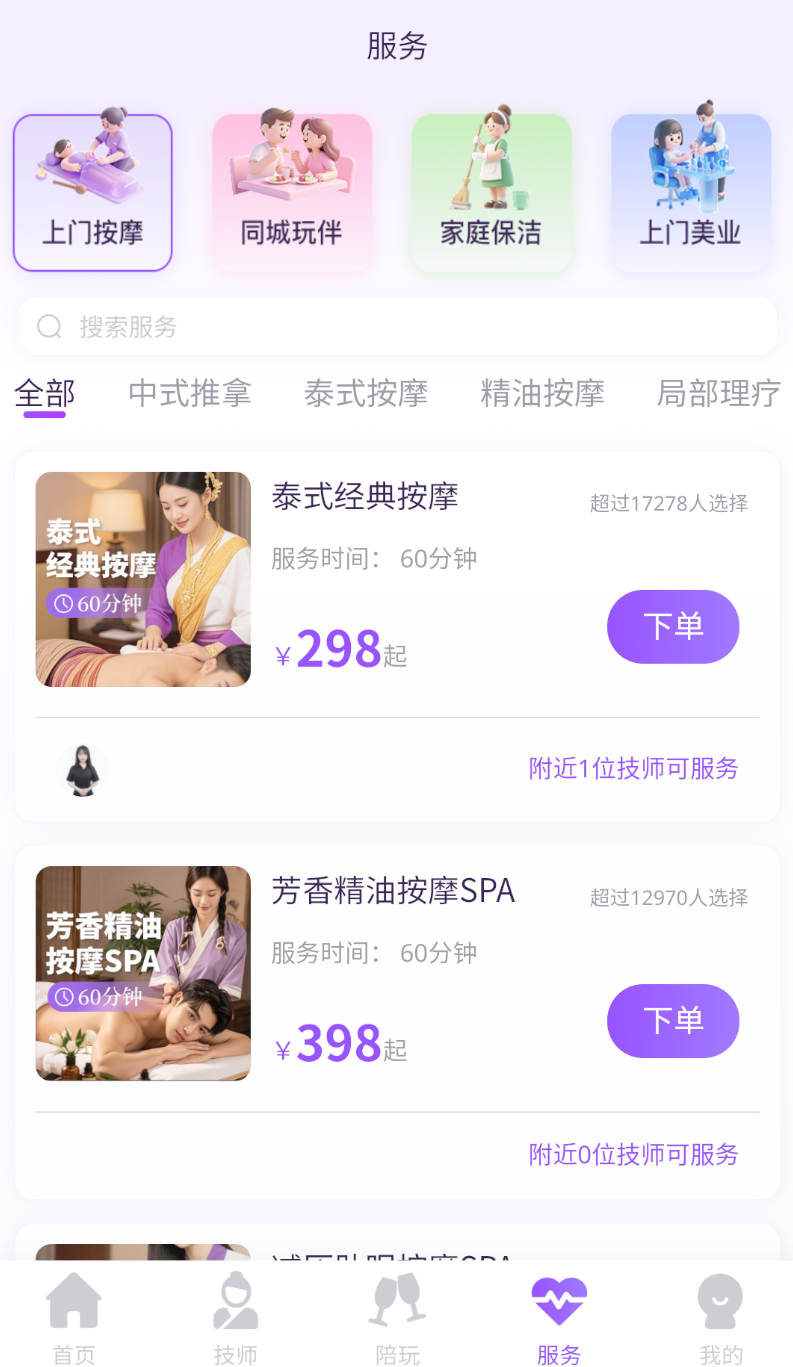Select the 技师 technician icon in bottom bar

(235, 1300)
